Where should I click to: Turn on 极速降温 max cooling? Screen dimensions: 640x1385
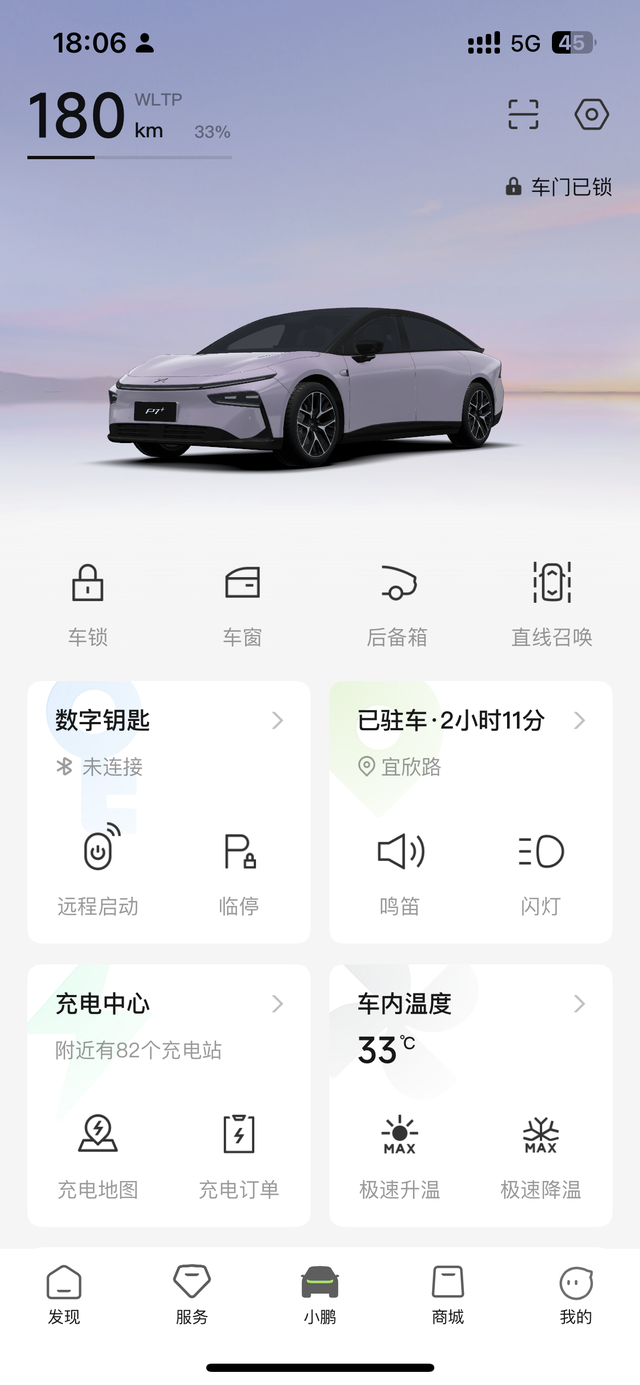(x=541, y=1152)
